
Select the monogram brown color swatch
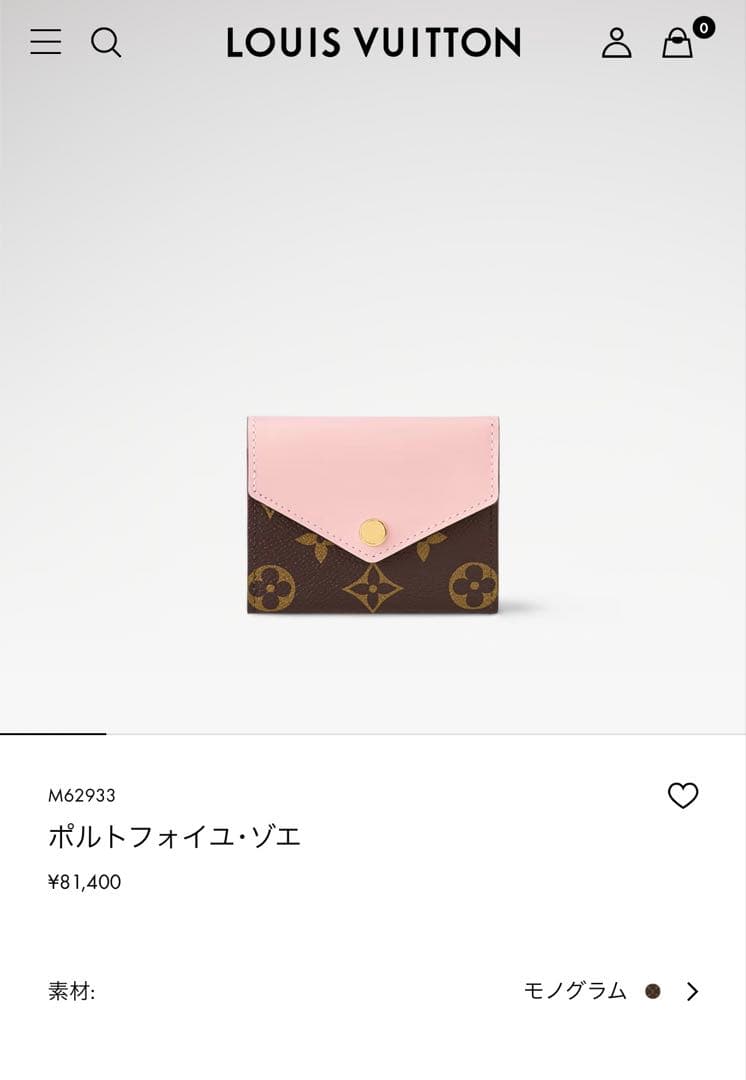(x=654, y=991)
